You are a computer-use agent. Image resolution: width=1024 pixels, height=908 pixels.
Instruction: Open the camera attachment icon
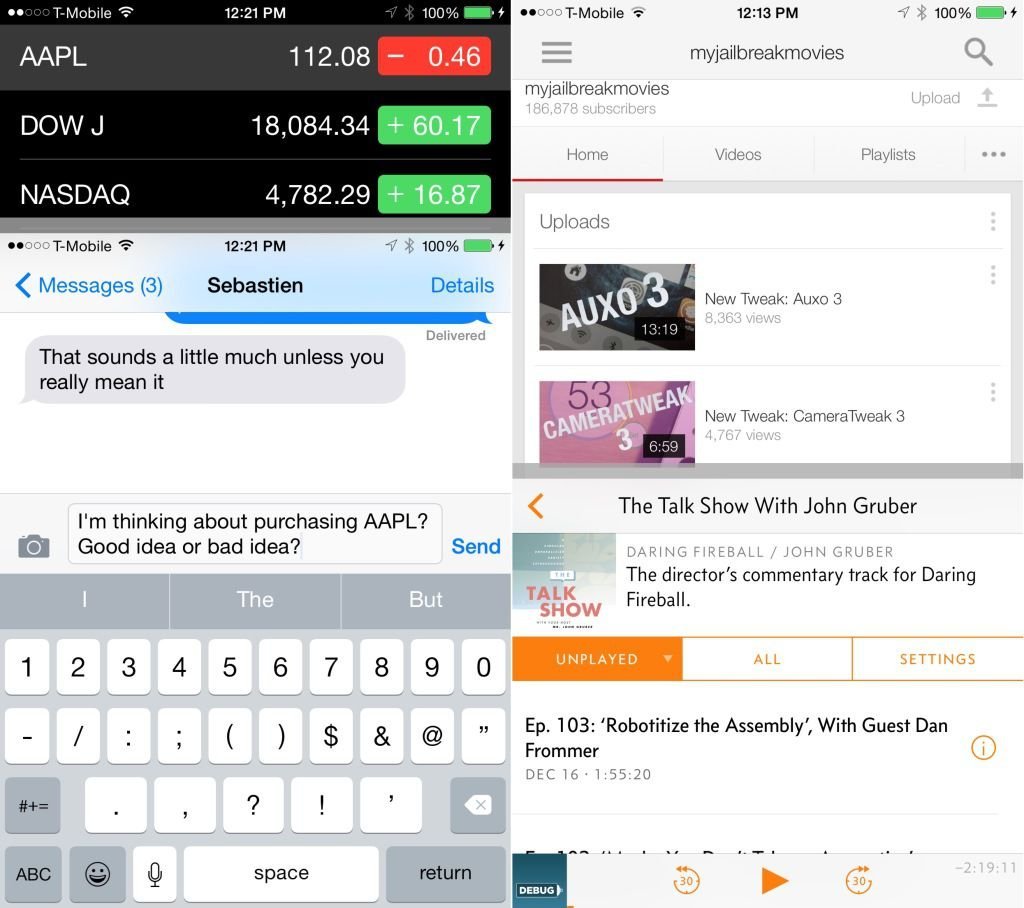34,546
